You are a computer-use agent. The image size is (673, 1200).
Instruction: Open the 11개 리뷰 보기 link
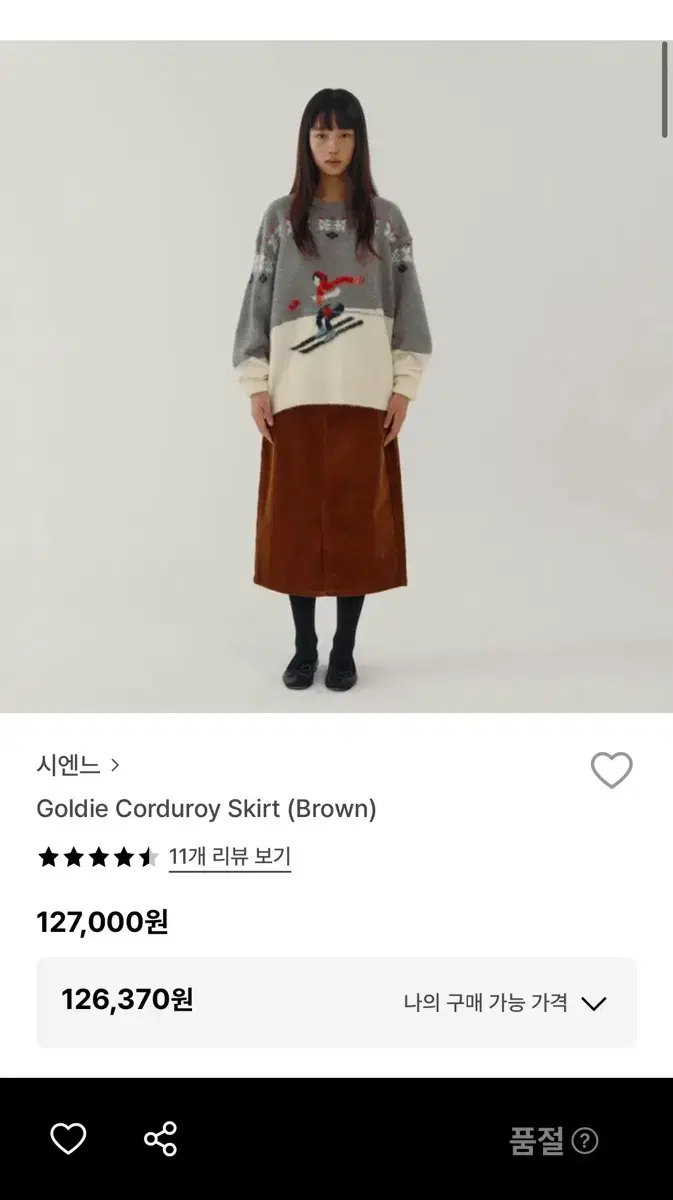pos(230,857)
